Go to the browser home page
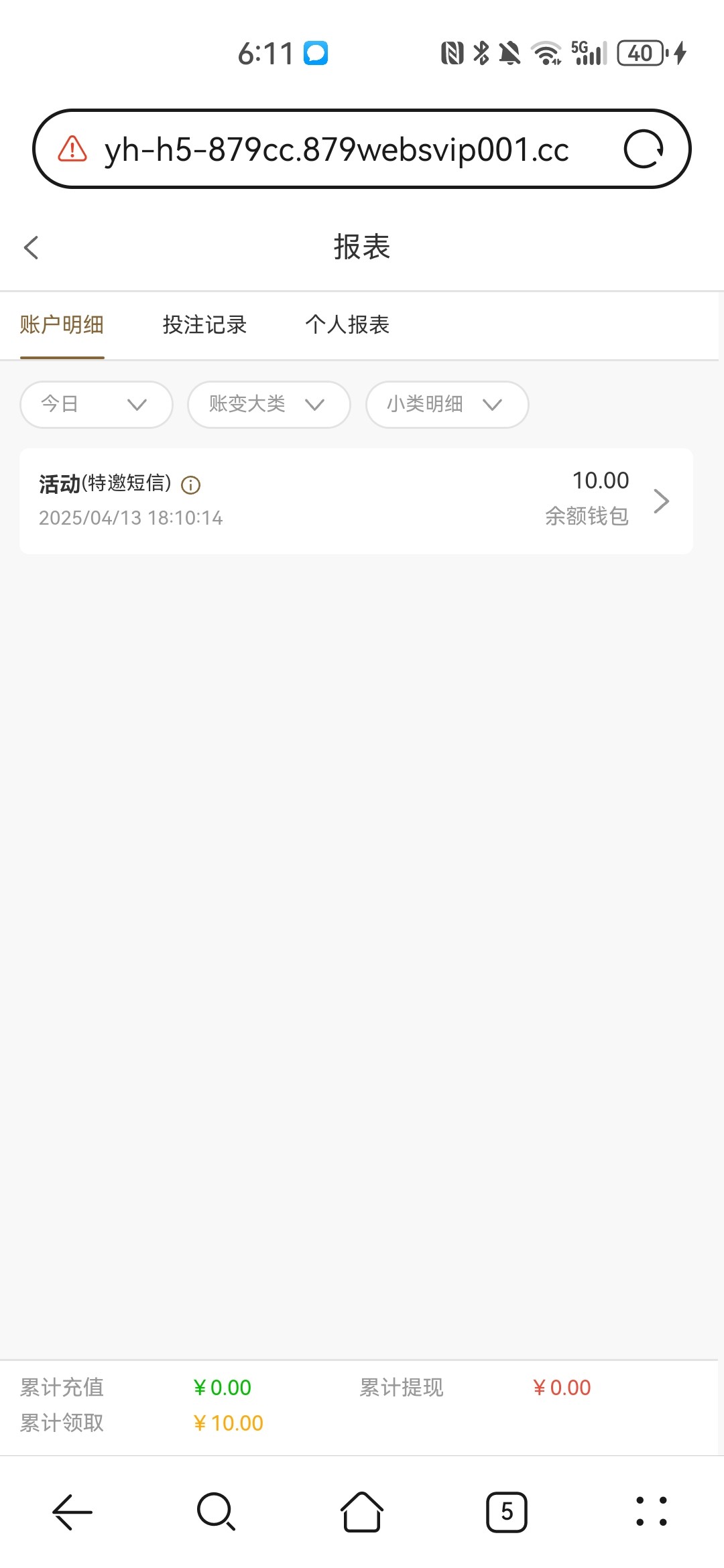This screenshot has width=724, height=1568. pyautogui.click(x=362, y=1512)
